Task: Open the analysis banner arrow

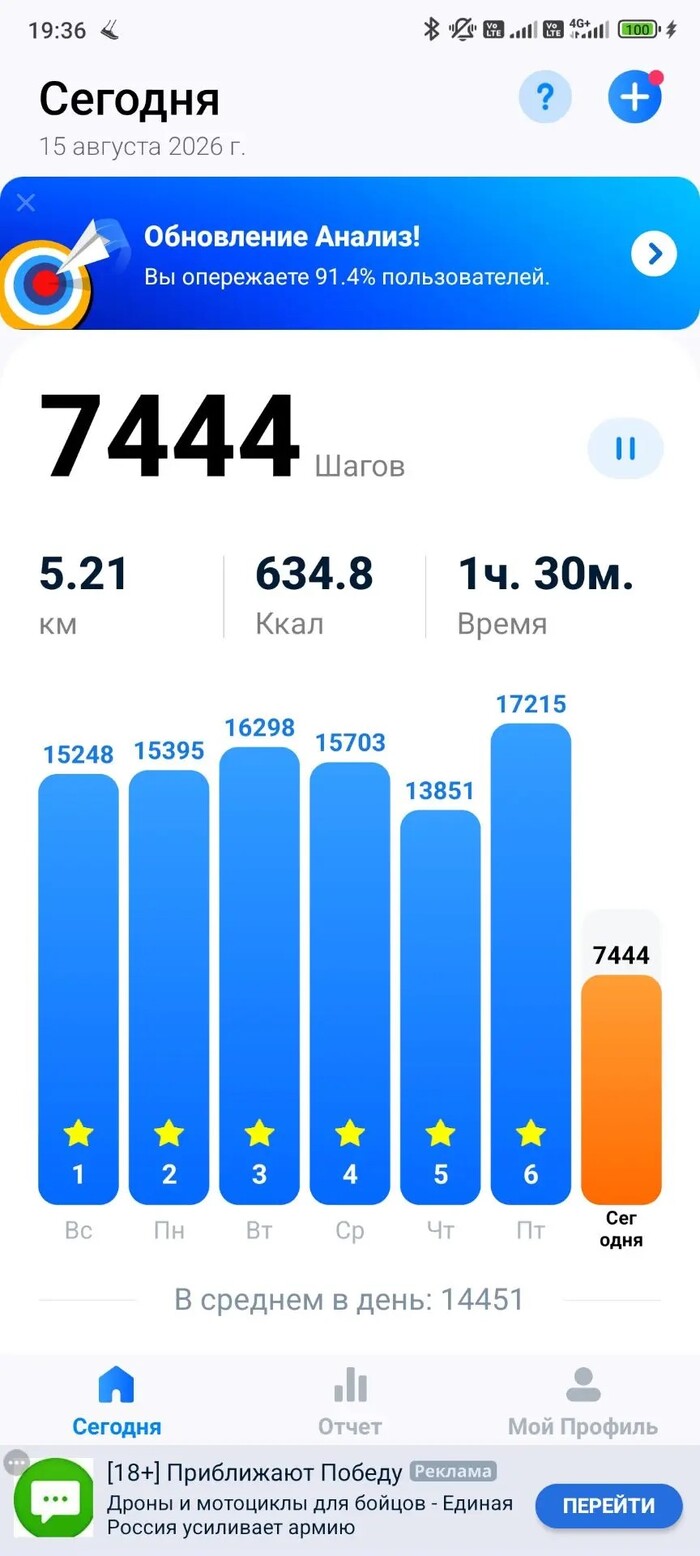Action: pos(654,254)
